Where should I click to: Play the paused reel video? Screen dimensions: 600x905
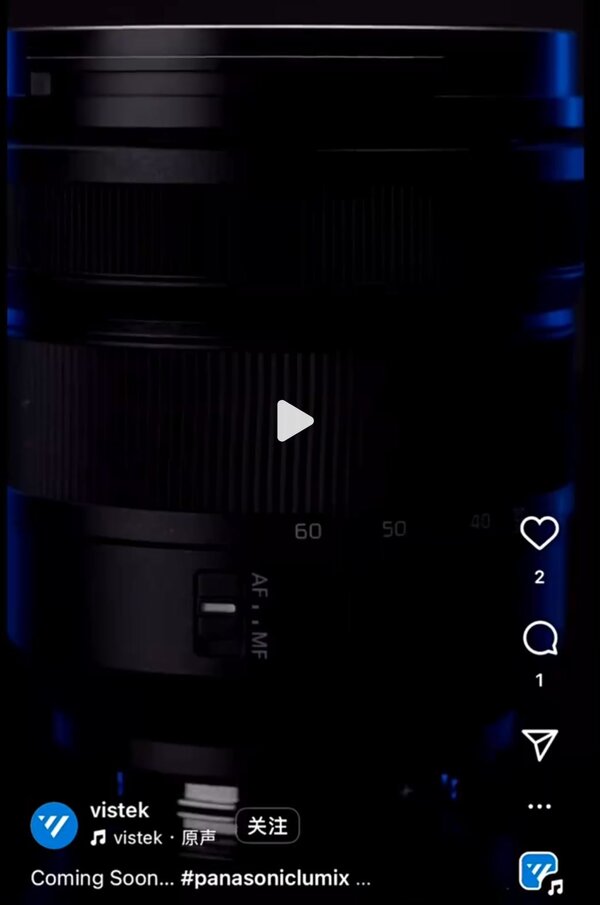[295, 421]
